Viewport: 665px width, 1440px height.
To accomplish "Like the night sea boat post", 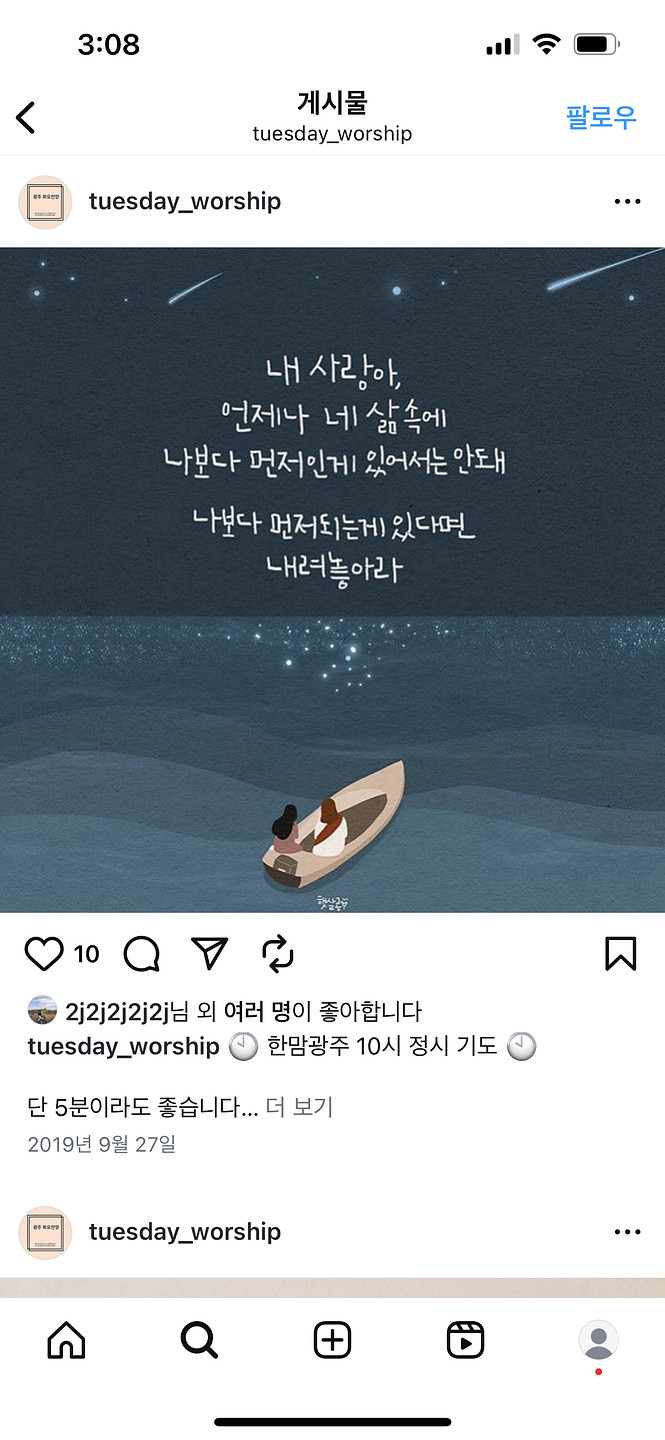I will click(x=44, y=954).
